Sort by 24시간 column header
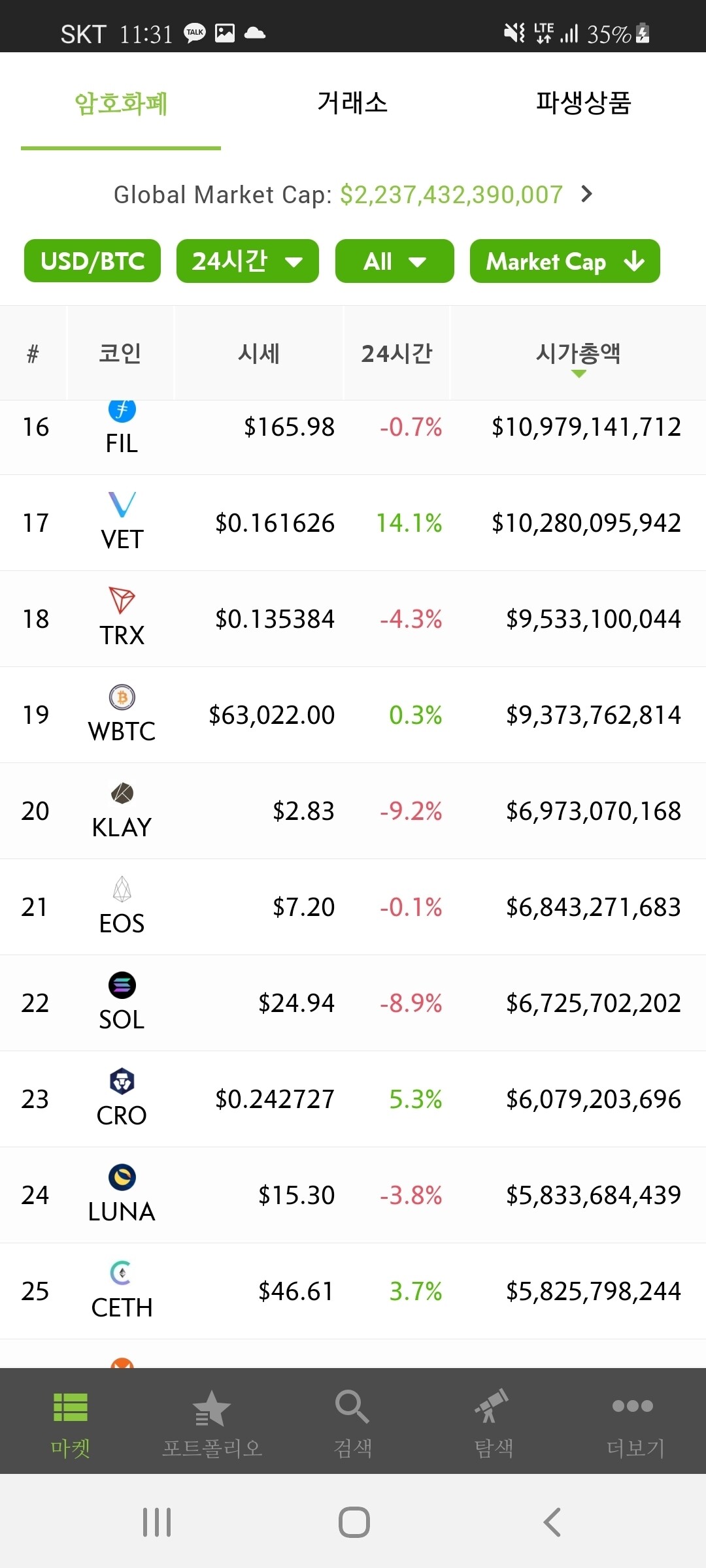Screen dimensions: 706x1568 tap(397, 353)
